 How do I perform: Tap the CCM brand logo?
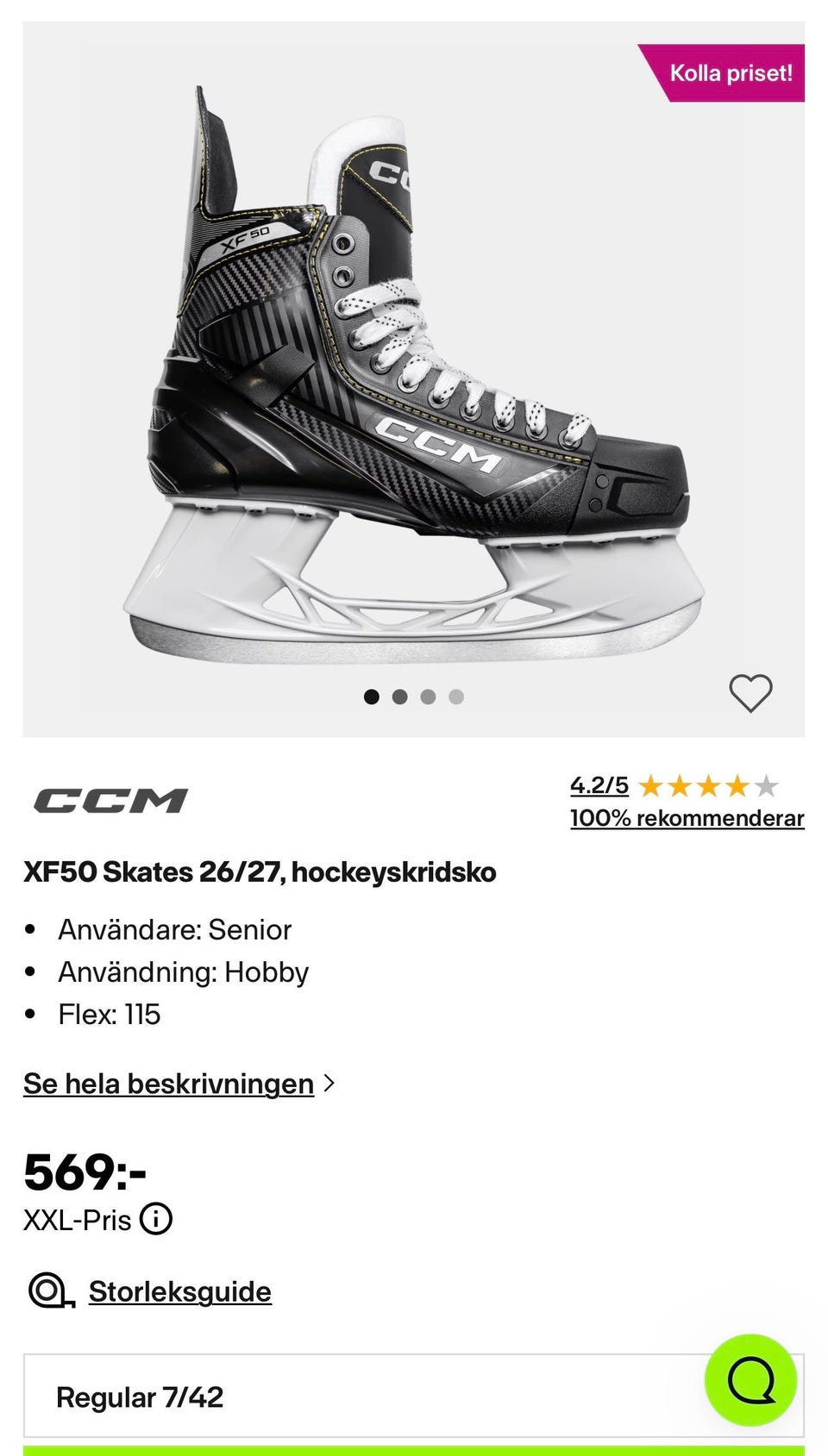coord(110,800)
